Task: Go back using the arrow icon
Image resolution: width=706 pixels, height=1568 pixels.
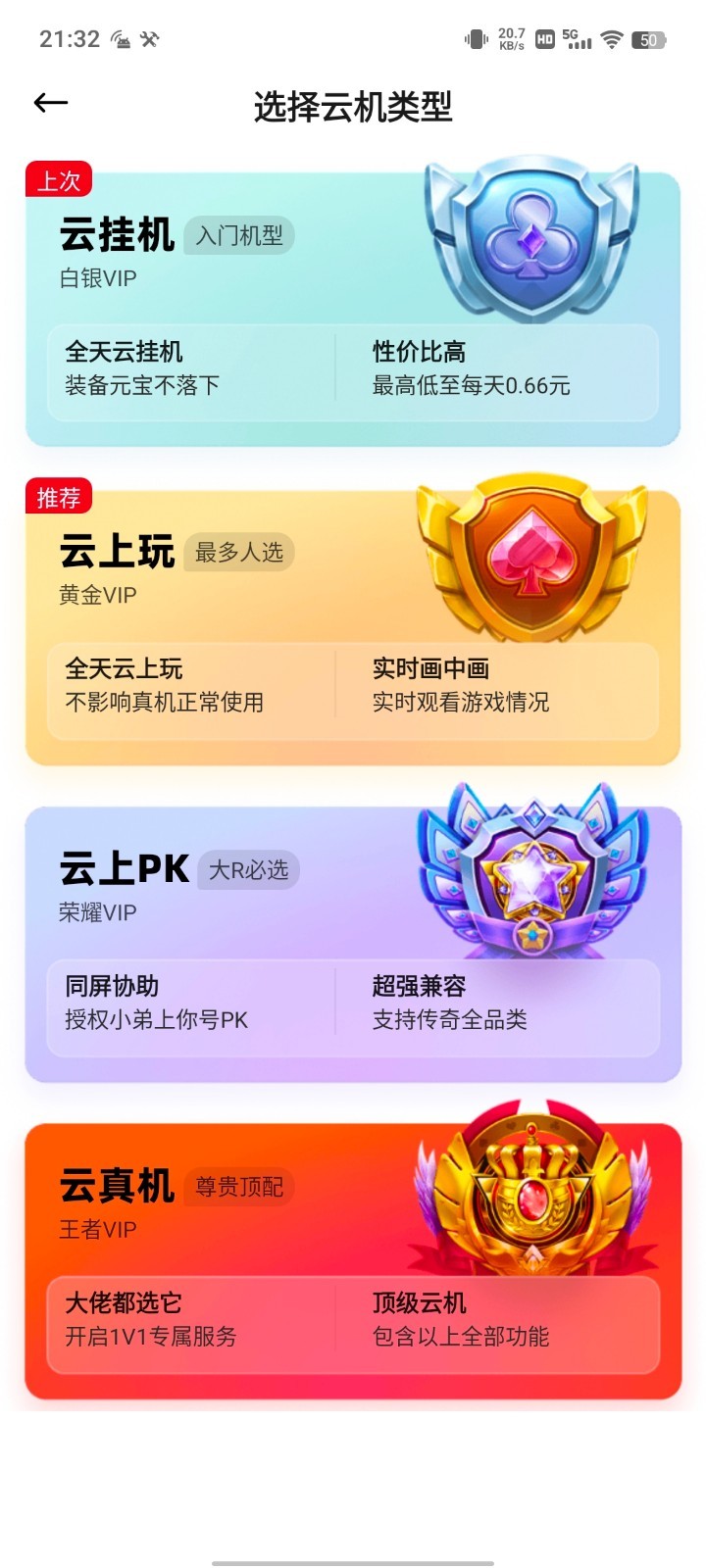Action: (51, 103)
